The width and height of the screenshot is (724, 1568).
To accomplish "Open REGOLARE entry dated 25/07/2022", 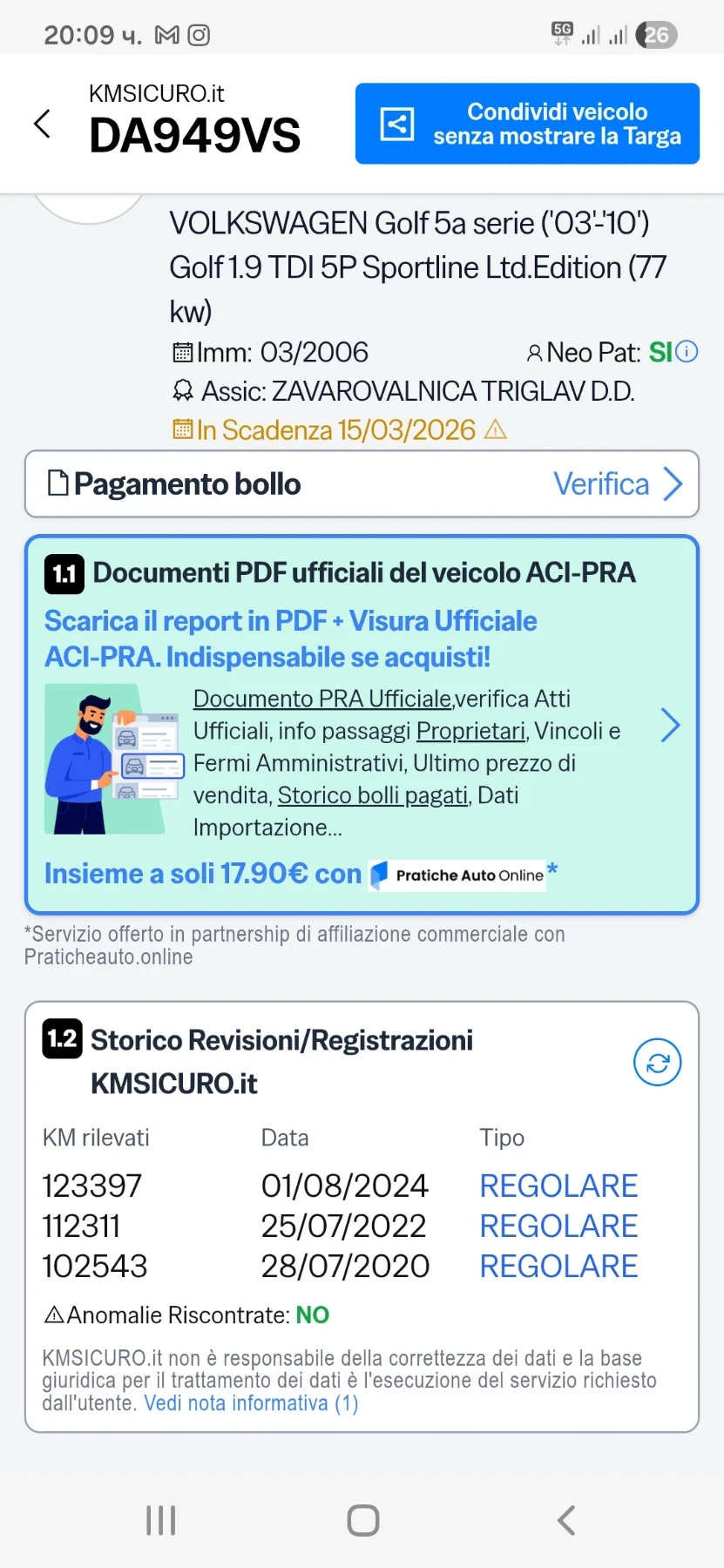I will (558, 1226).
